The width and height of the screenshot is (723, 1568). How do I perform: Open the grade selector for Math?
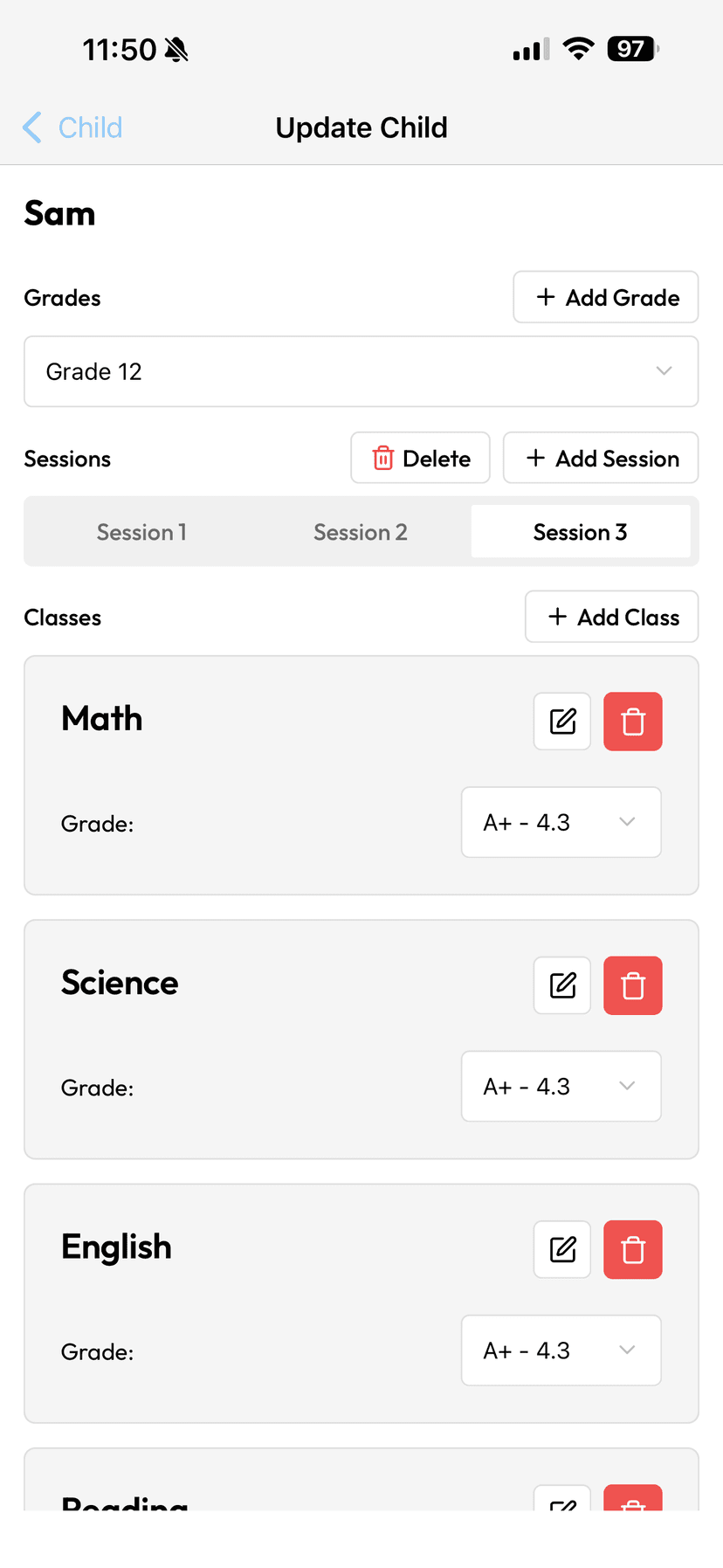[561, 822]
